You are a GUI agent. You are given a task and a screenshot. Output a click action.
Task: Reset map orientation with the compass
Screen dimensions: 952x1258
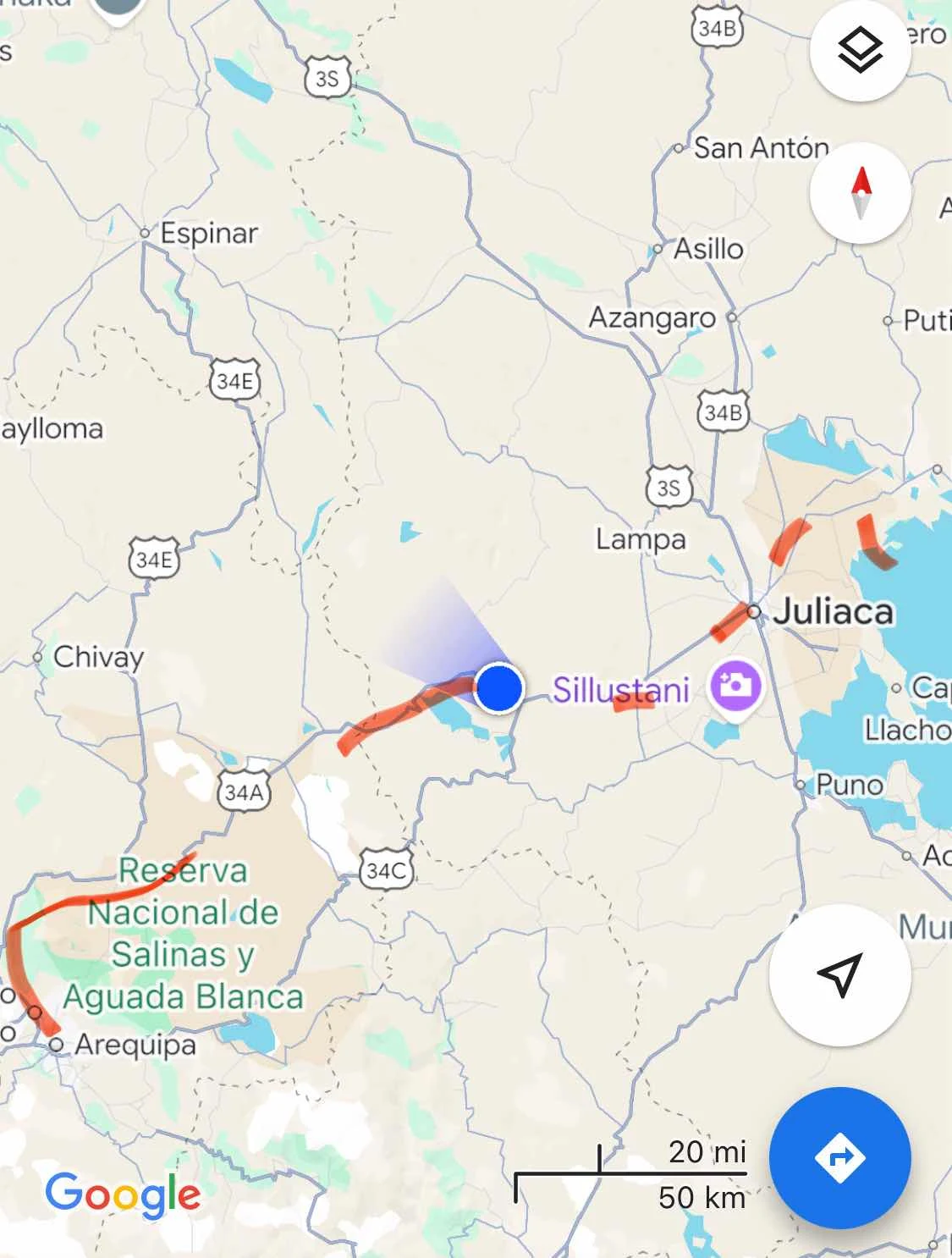coord(860,193)
